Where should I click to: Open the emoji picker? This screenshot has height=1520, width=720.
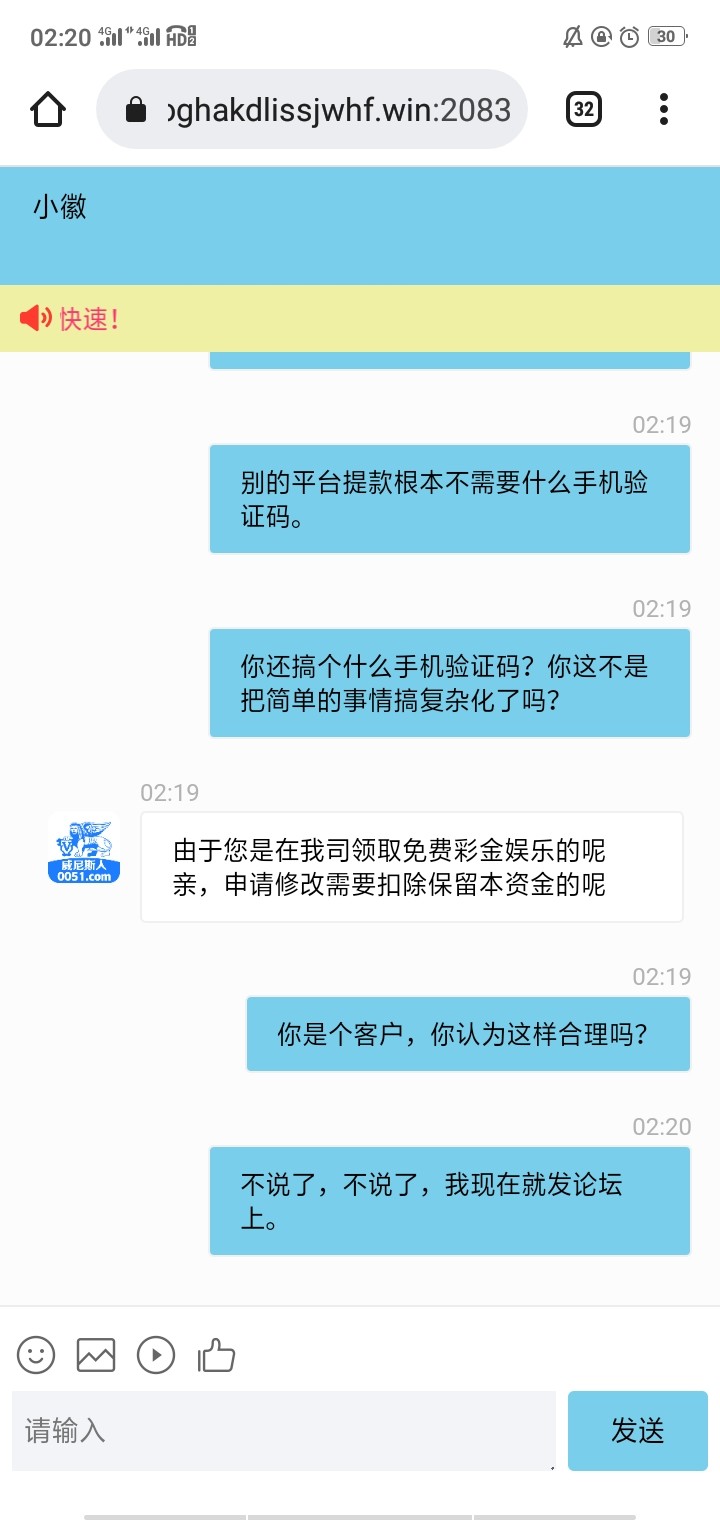(36, 1355)
